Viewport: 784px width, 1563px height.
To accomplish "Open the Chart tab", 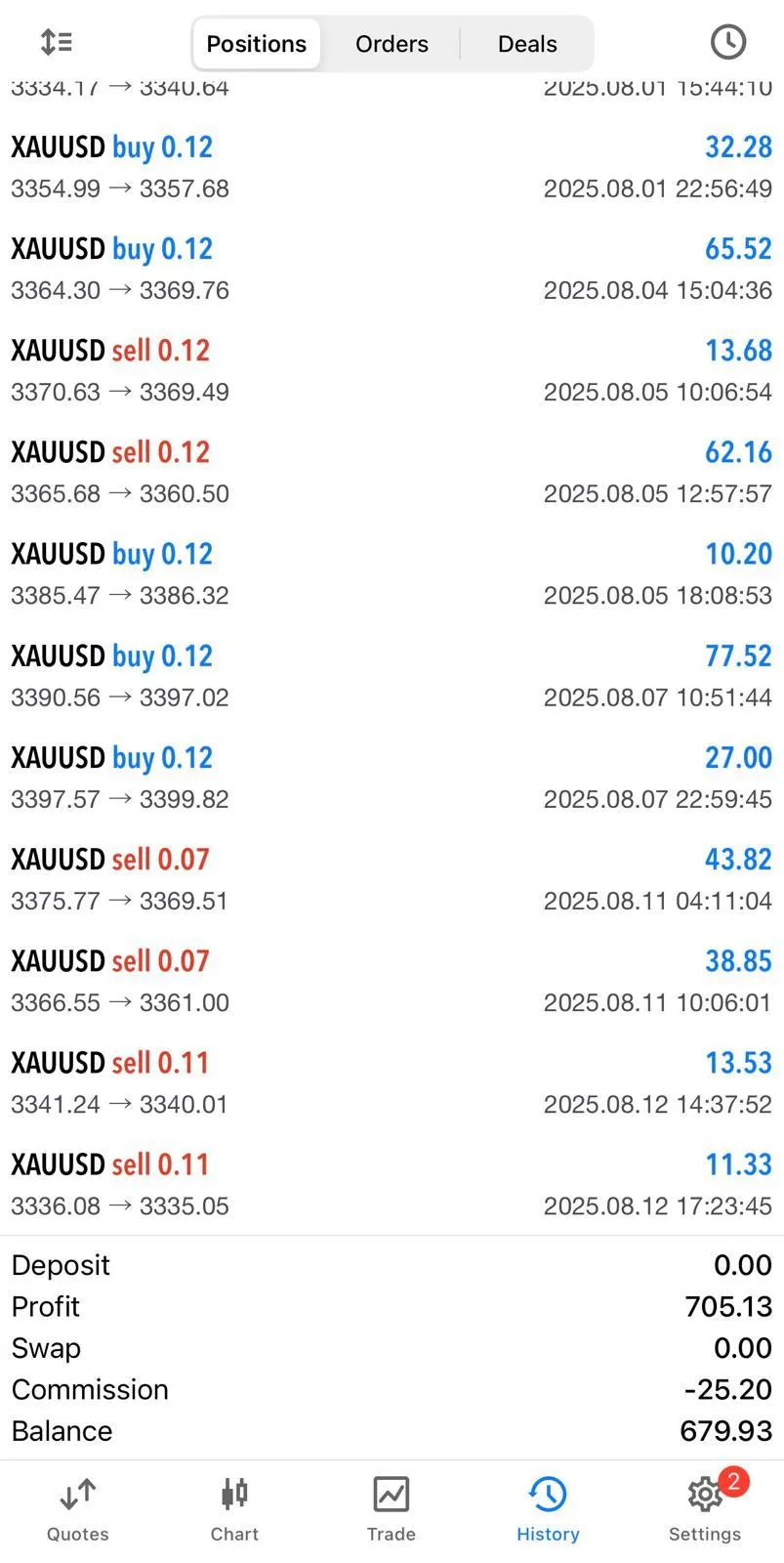I will coord(234,1508).
